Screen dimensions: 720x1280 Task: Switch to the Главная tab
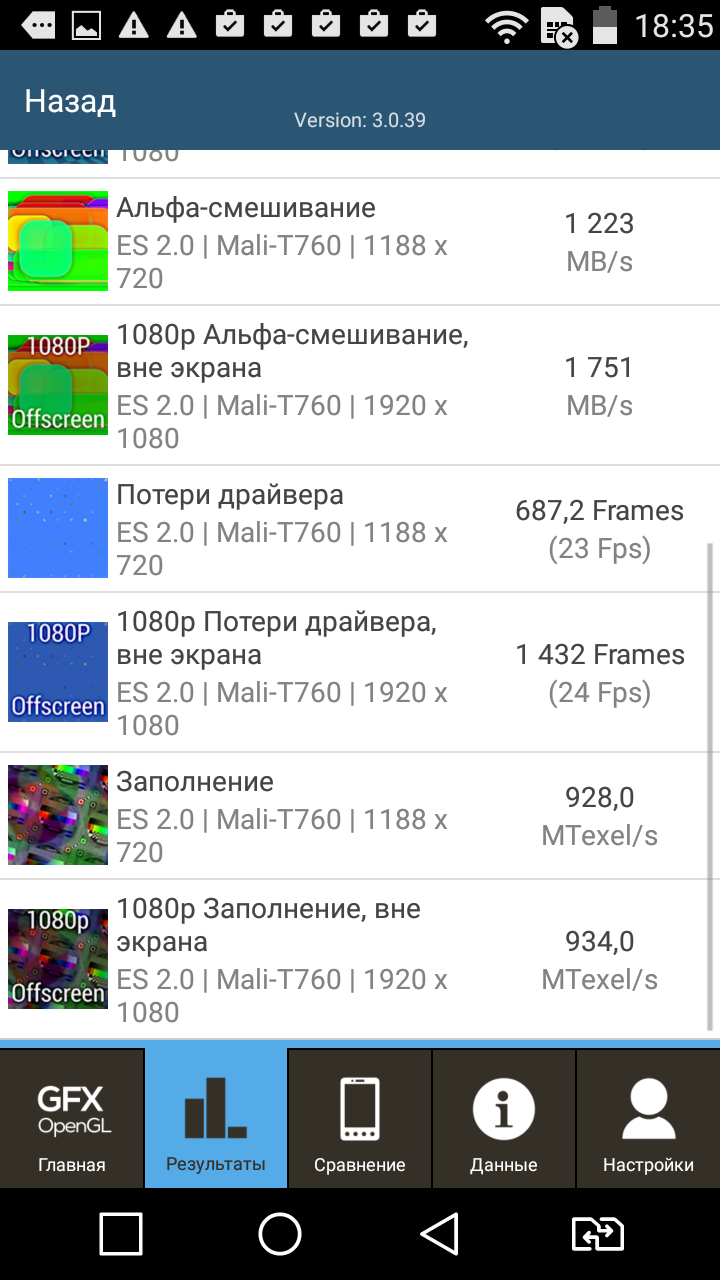pyautogui.click(x=72, y=1118)
